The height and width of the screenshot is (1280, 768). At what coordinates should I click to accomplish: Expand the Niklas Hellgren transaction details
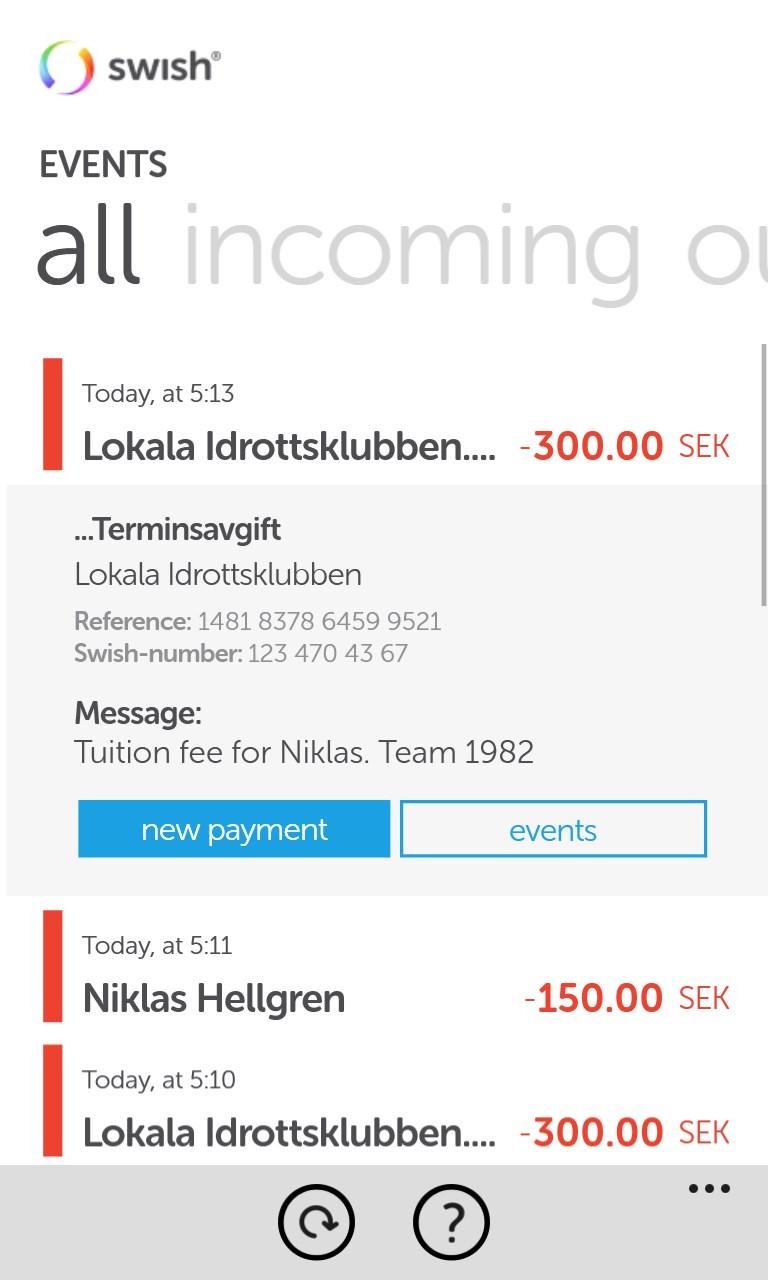coord(215,997)
